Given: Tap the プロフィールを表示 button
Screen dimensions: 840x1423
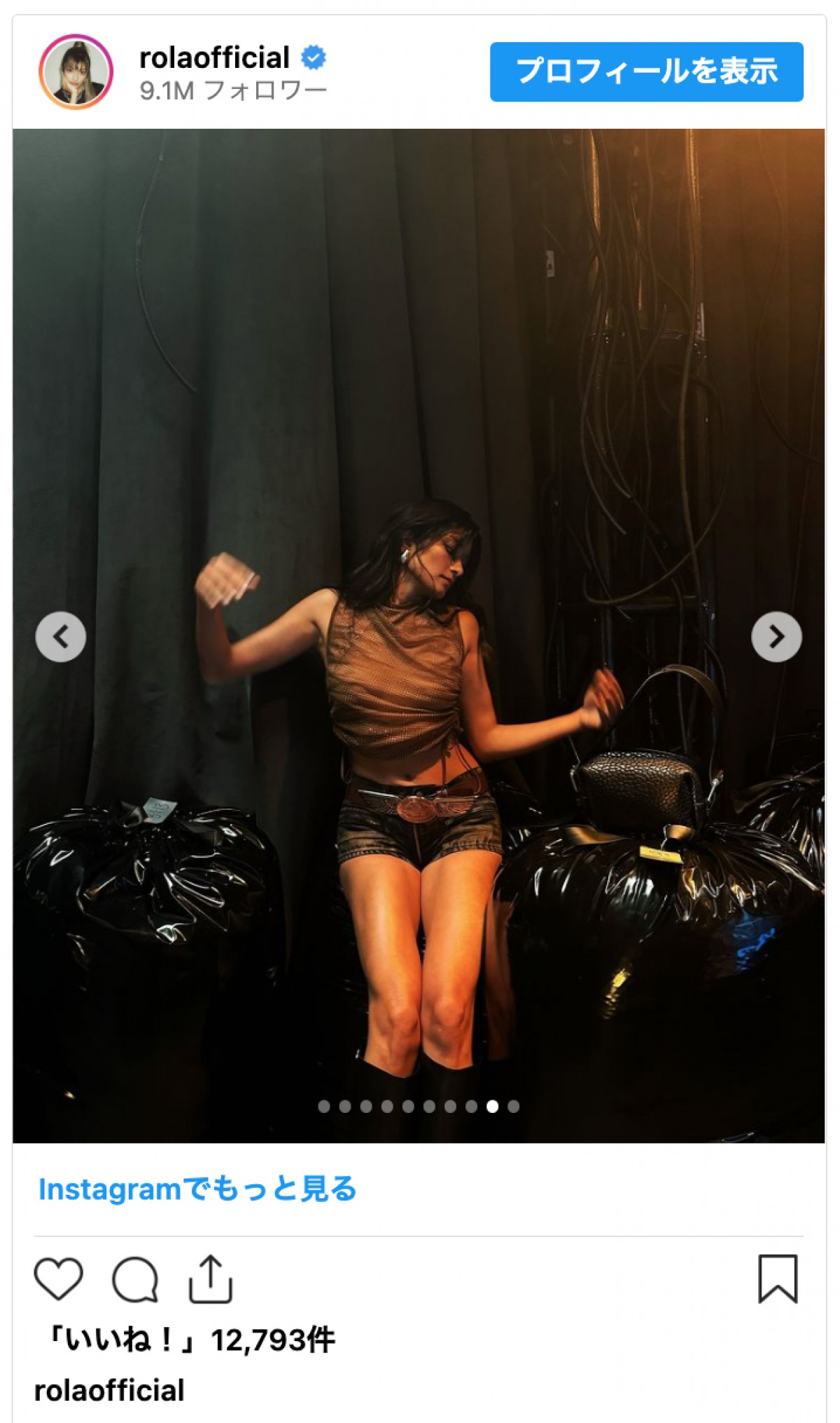Looking at the screenshot, I should pyautogui.click(x=646, y=71).
